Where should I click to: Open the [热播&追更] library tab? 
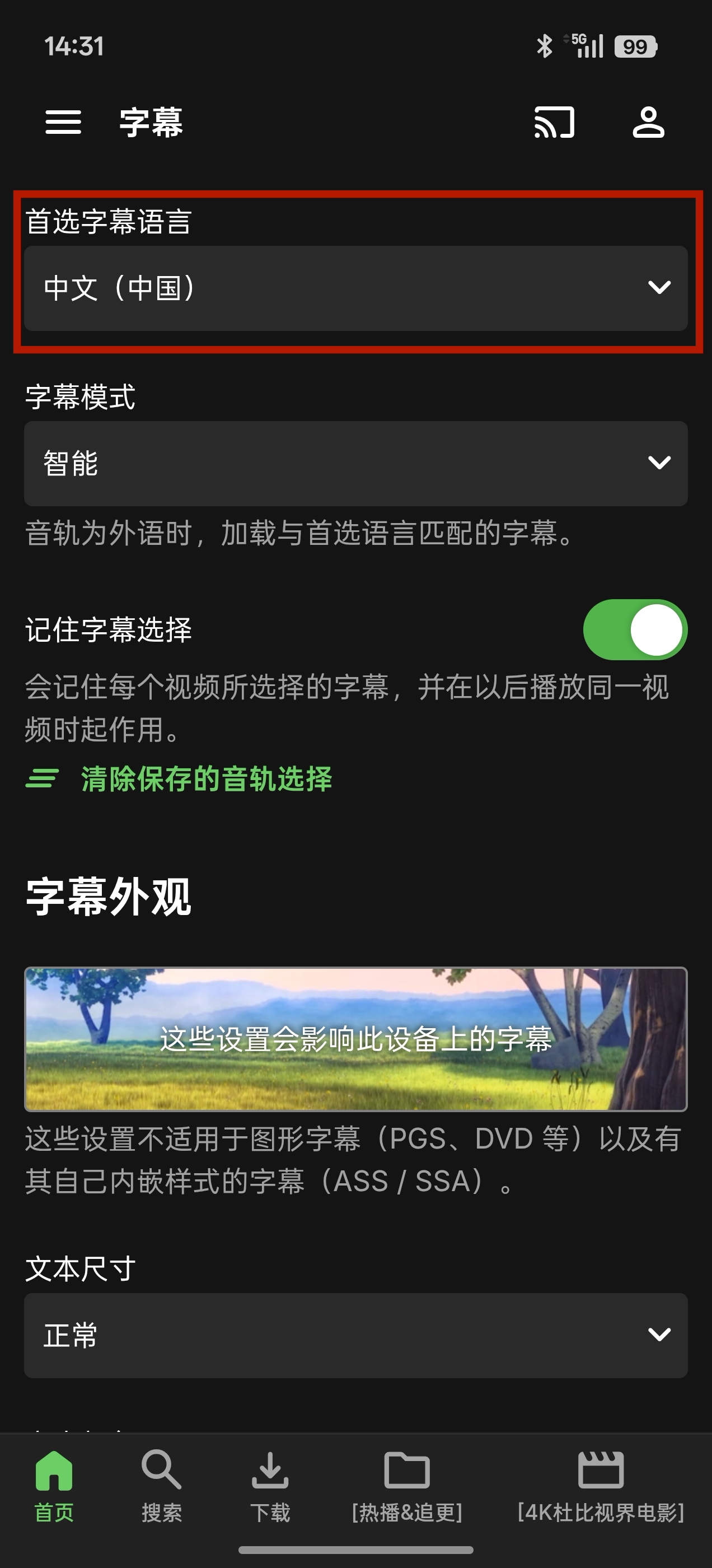[x=406, y=1485]
